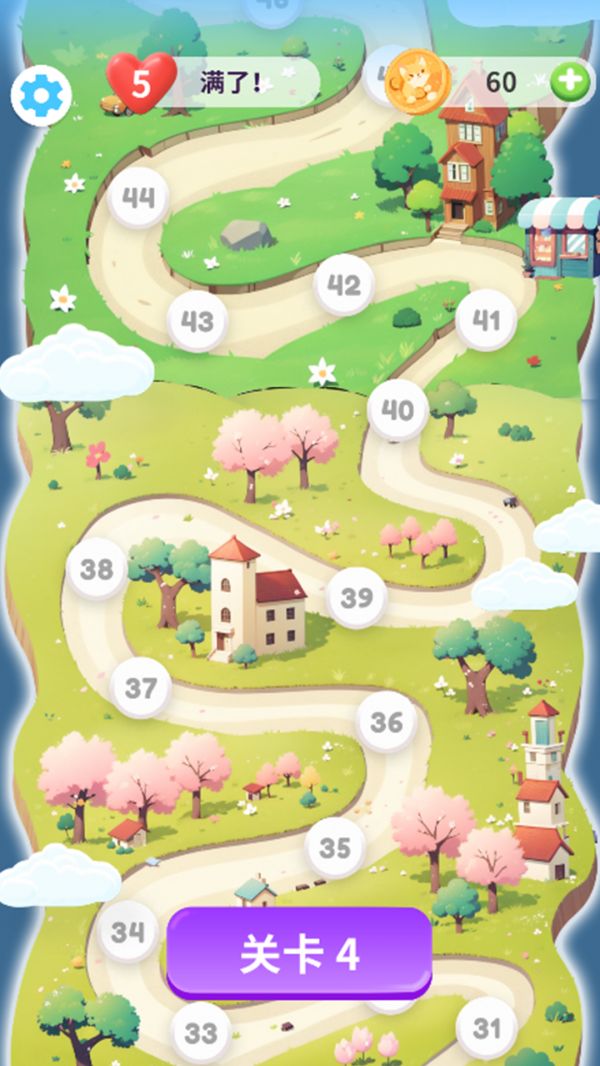The width and height of the screenshot is (600, 1066).
Task: Select level node 34
Action: pos(128,932)
